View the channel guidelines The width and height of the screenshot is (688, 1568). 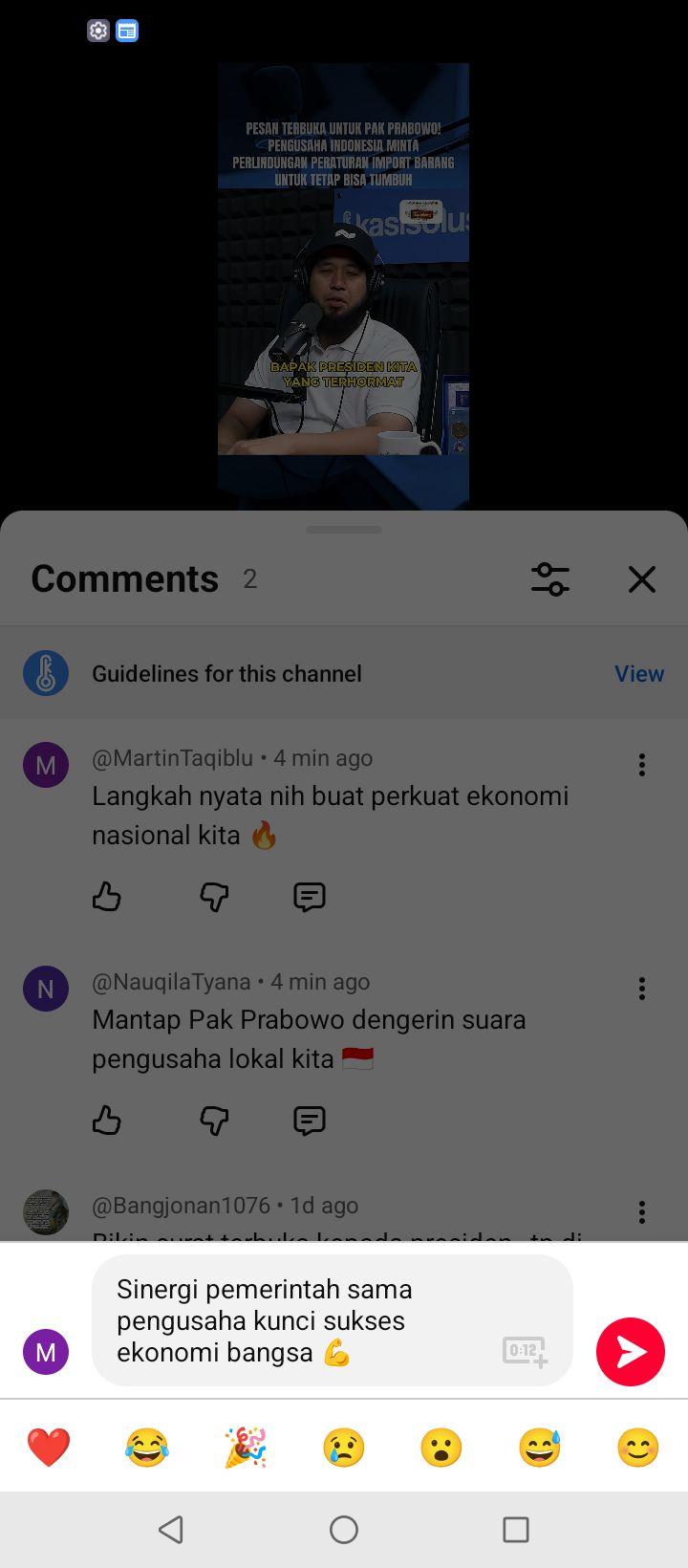click(638, 673)
